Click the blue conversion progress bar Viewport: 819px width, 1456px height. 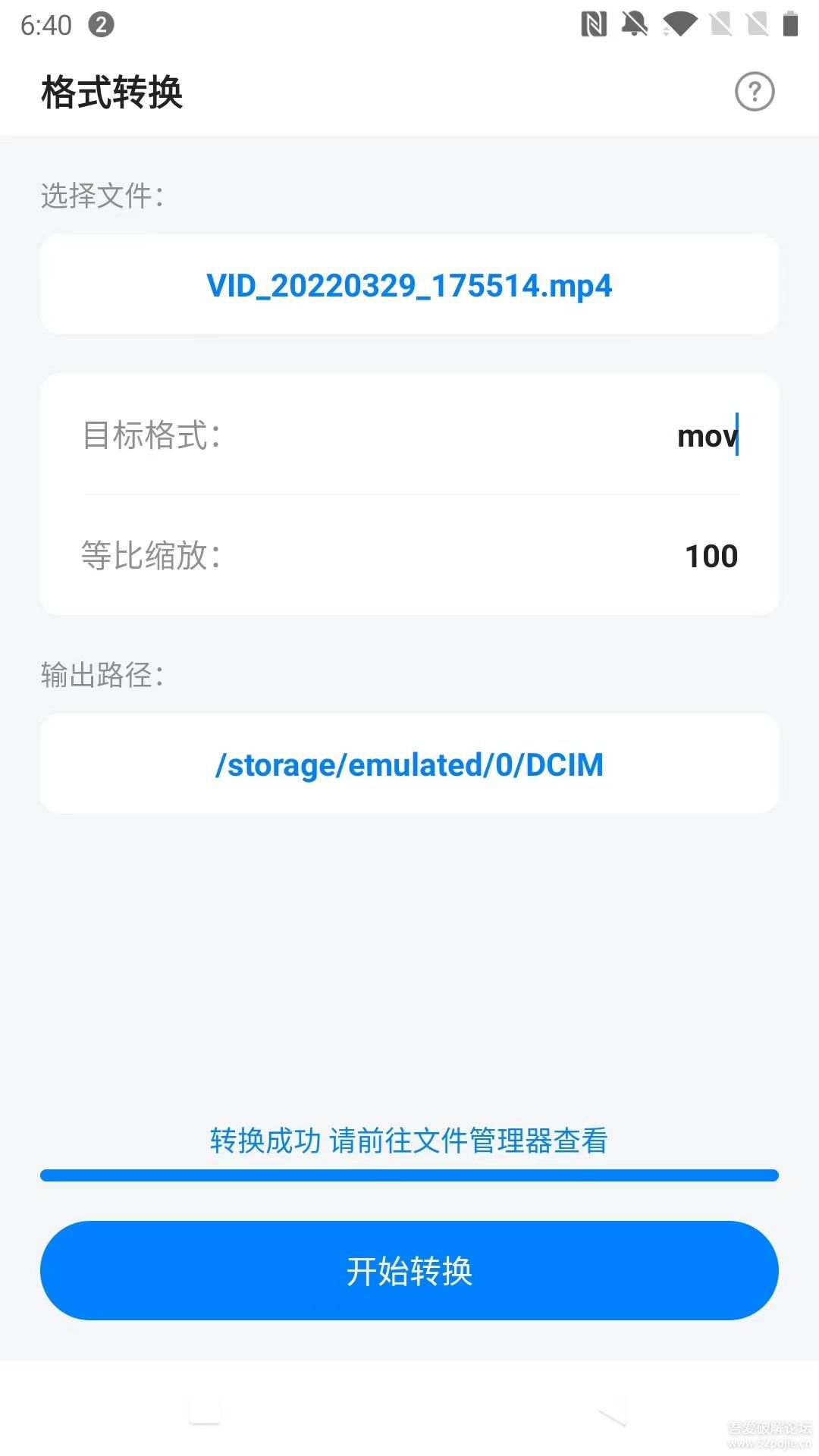[409, 1175]
